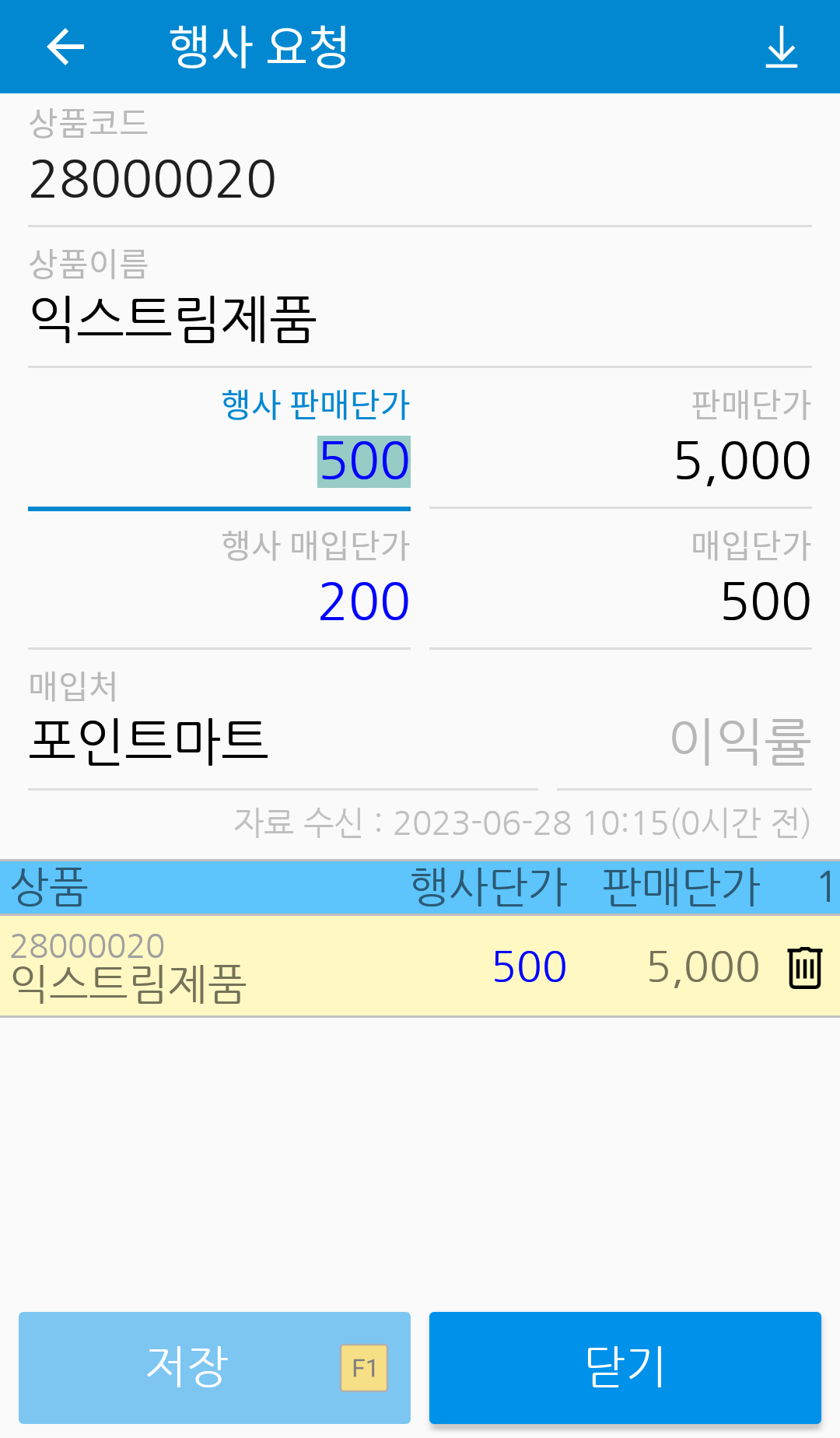Edit the 행사 매입단가 field showing 200

[219, 602]
